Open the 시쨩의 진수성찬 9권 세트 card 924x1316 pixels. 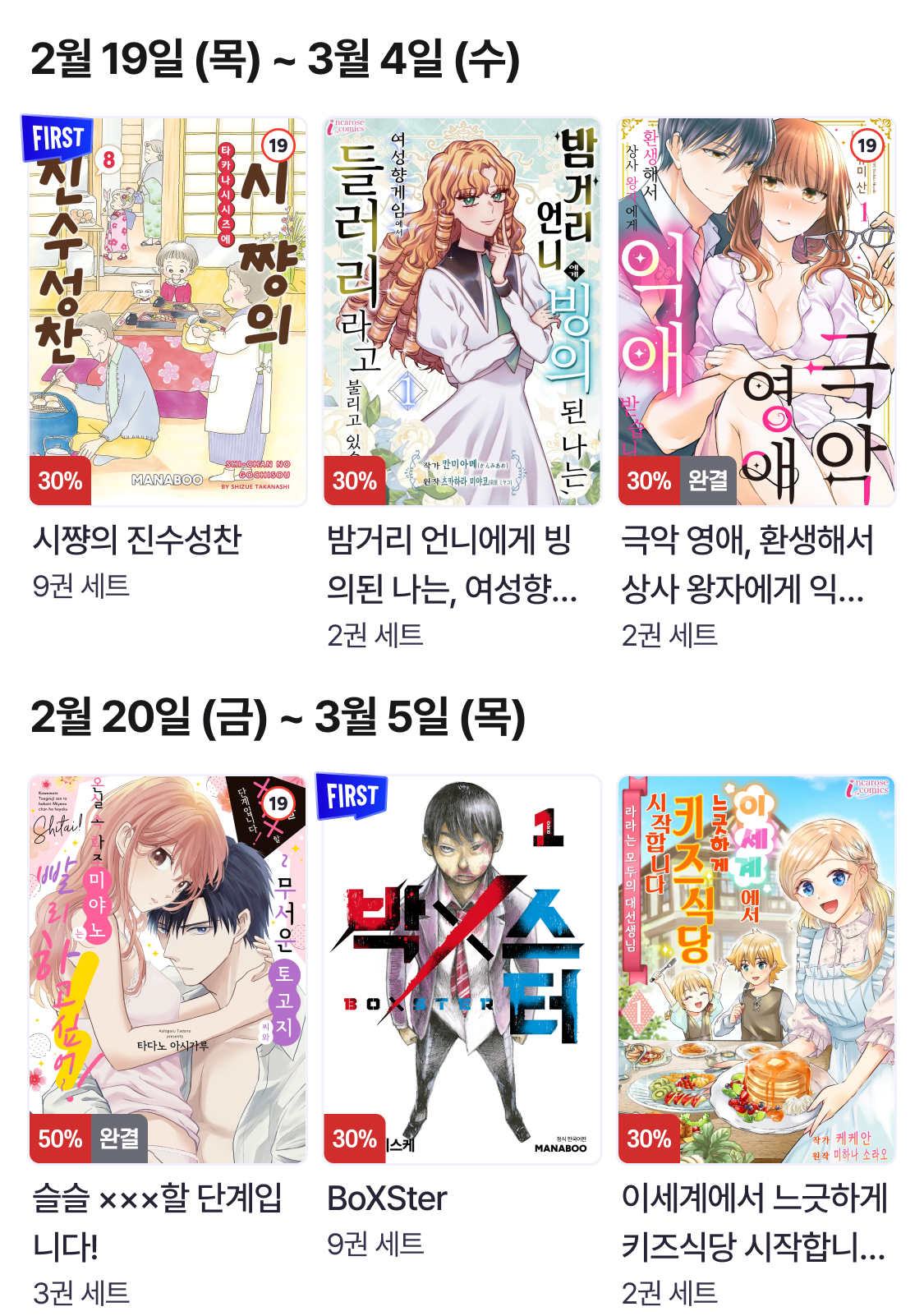tap(168, 312)
